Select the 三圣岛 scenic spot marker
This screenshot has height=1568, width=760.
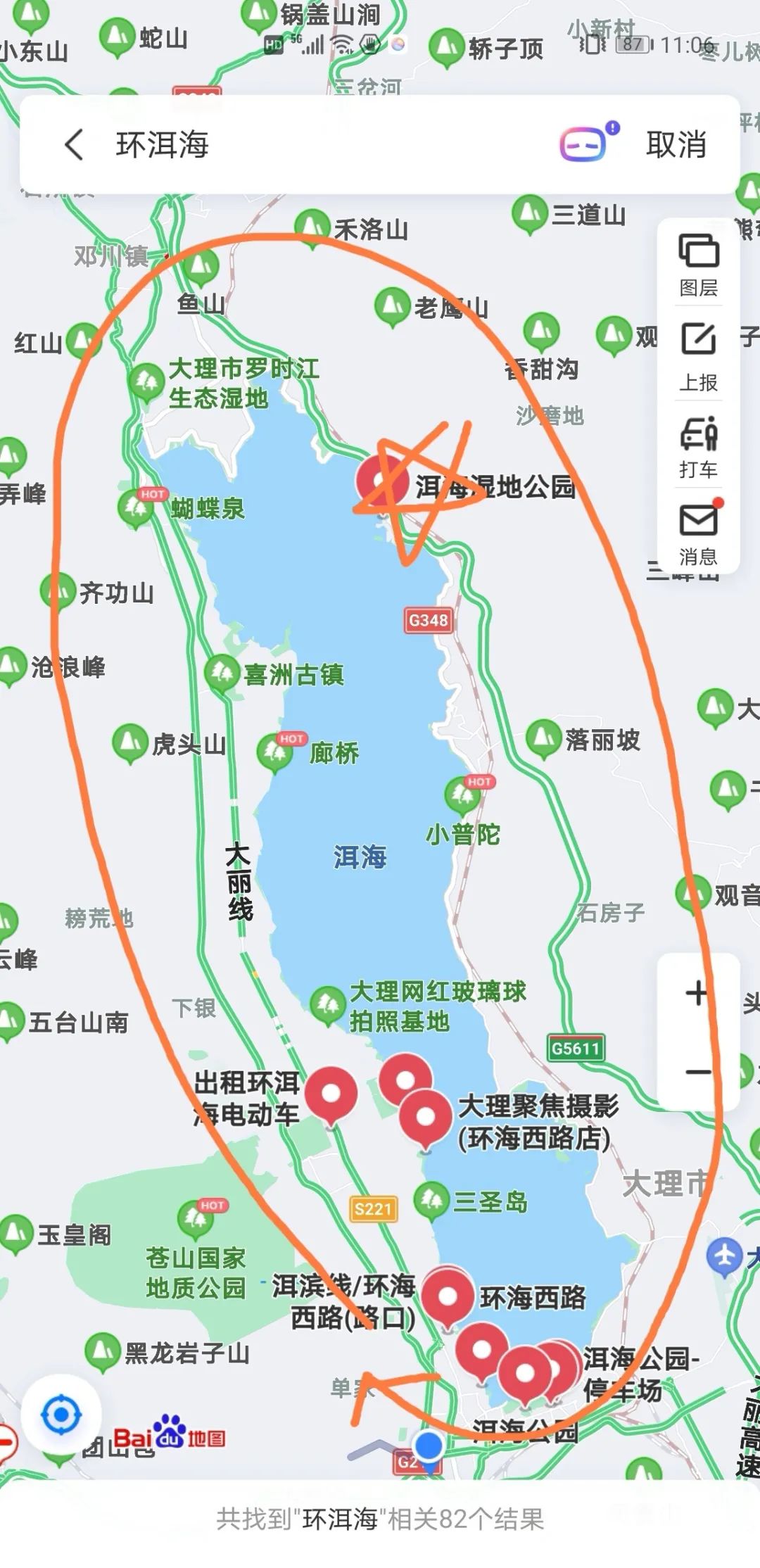(x=431, y=1199)
